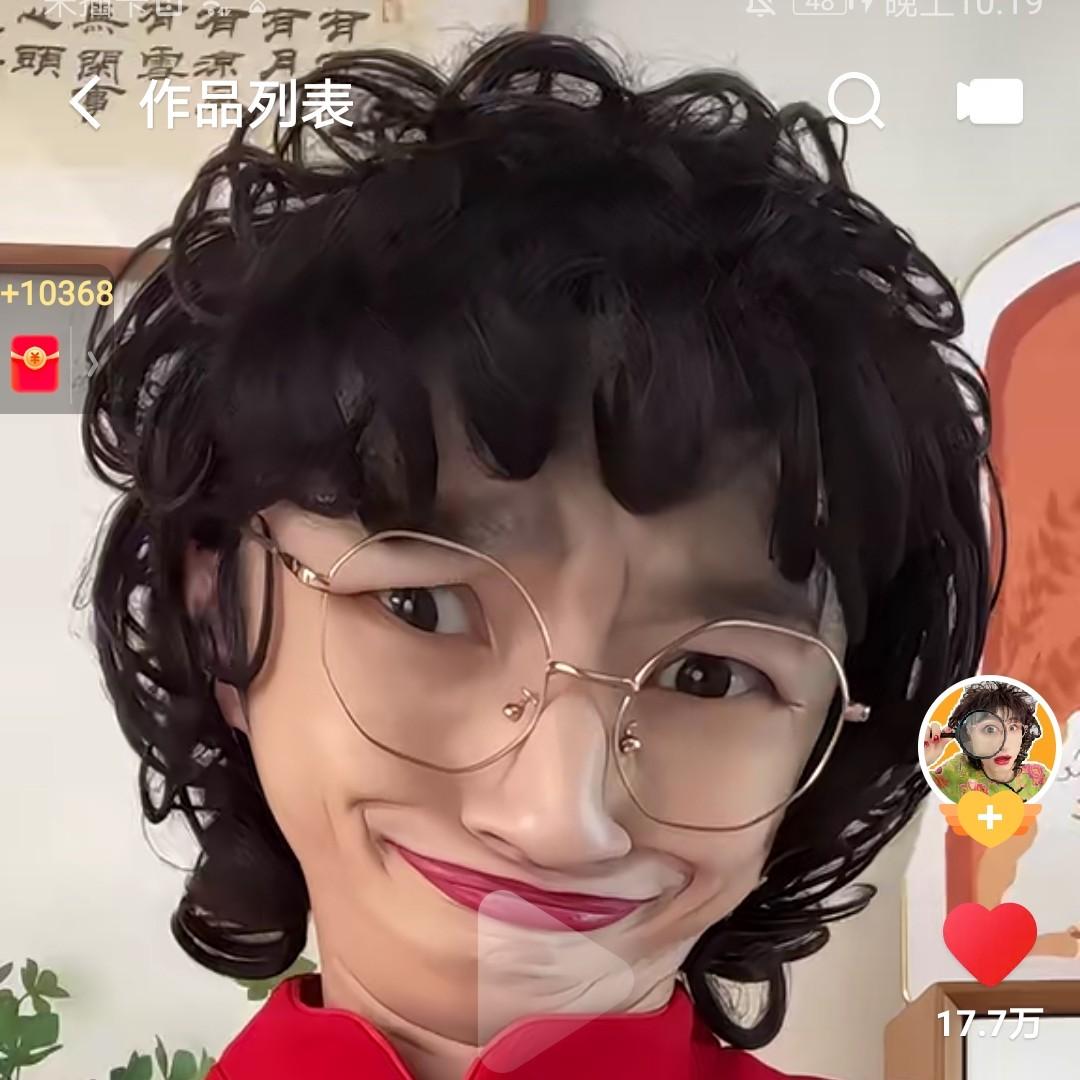The height and width of the screenshot is (1080, 1080).
Task: Open the video camera to record
Action: click(990, 101)
